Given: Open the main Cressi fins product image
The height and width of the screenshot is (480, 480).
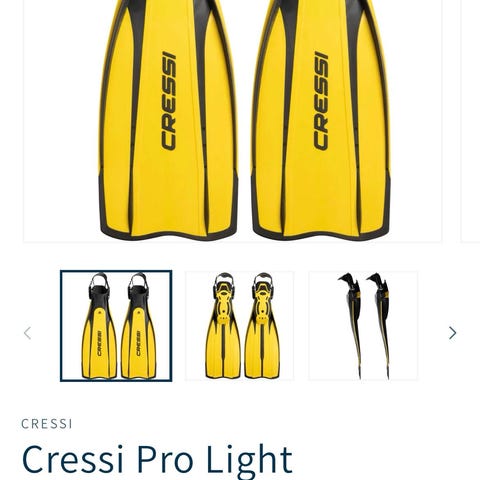Looking at the screenshot, I should coord(232,120).
